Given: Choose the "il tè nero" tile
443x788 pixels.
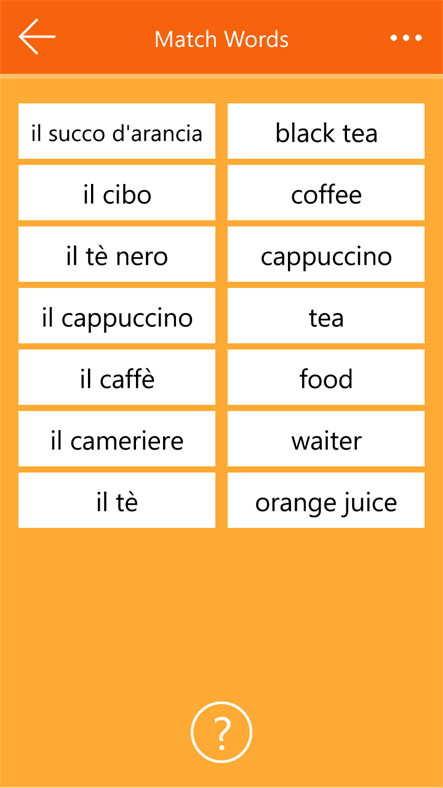Looking at the screenshot, I should (x=117, y=254).
